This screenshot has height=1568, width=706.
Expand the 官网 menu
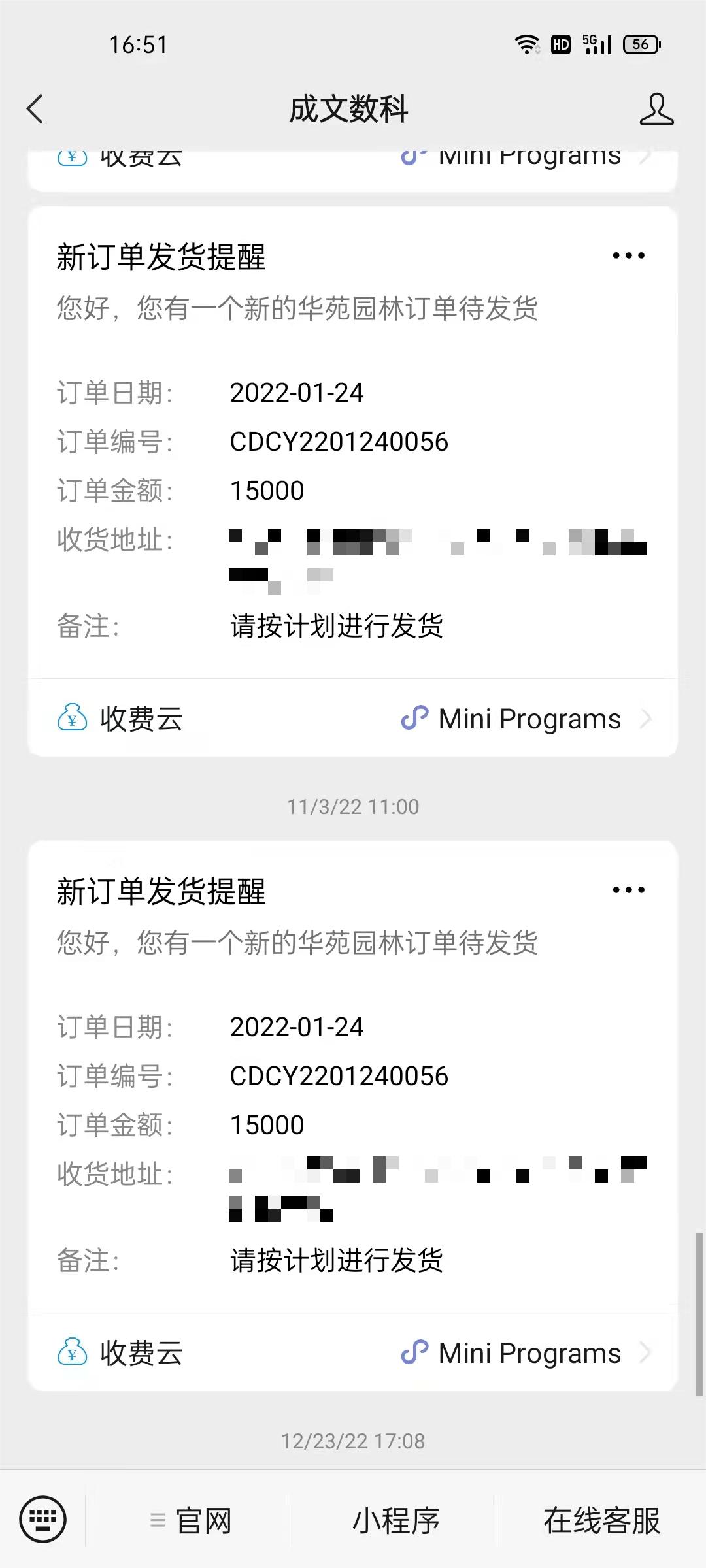click(190, 1521)
